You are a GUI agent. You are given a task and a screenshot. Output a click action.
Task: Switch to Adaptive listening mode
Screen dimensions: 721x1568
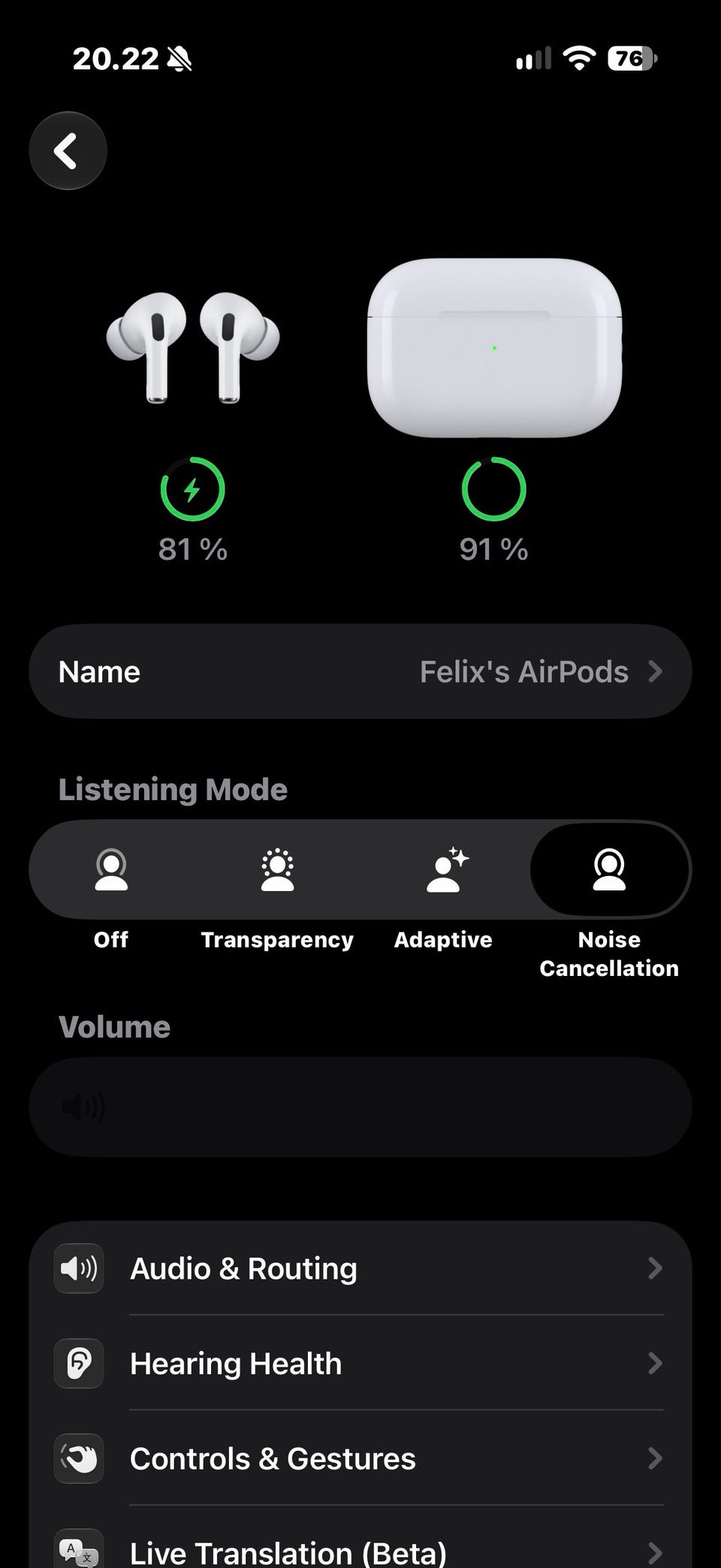coord(443,870)
